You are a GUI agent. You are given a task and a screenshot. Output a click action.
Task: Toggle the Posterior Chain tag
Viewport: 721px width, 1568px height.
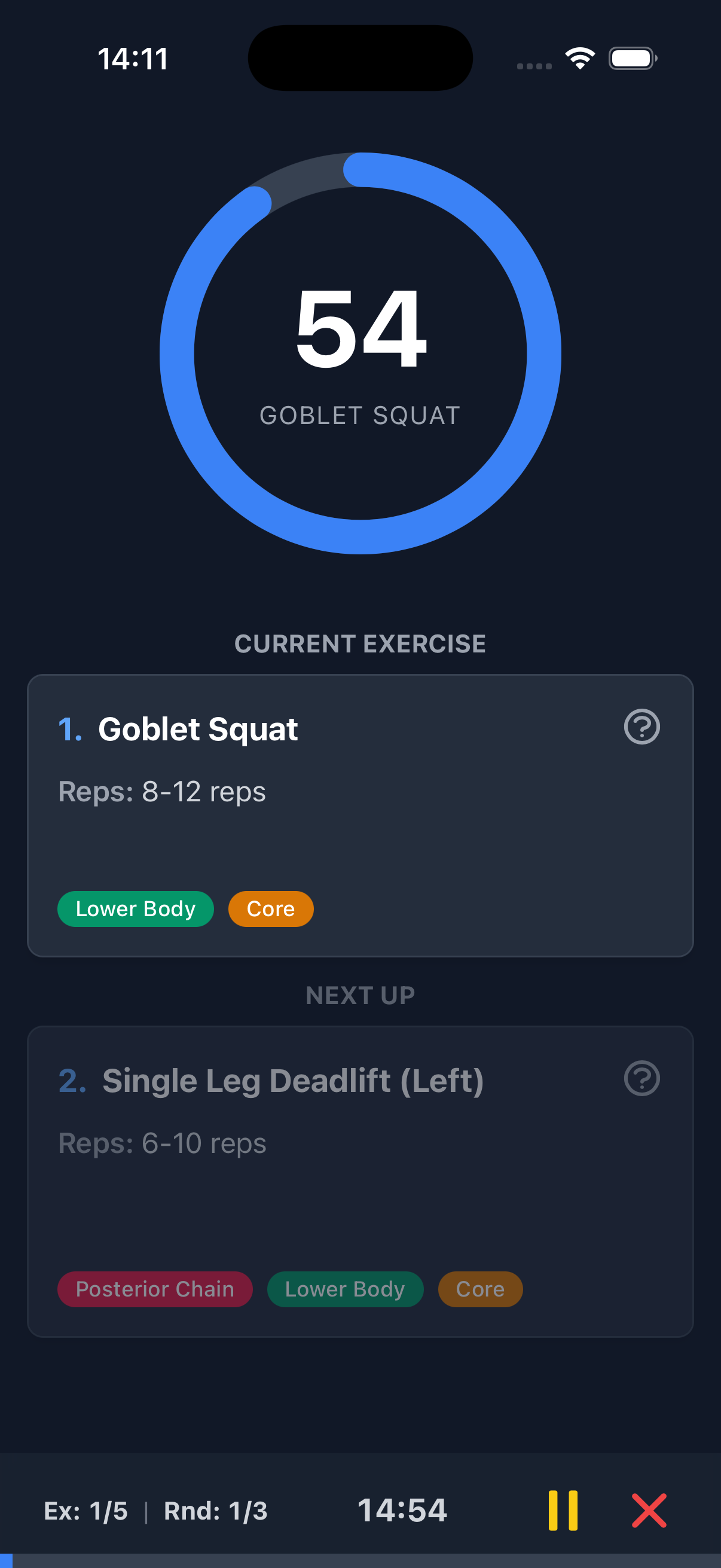coord(154,1289)
